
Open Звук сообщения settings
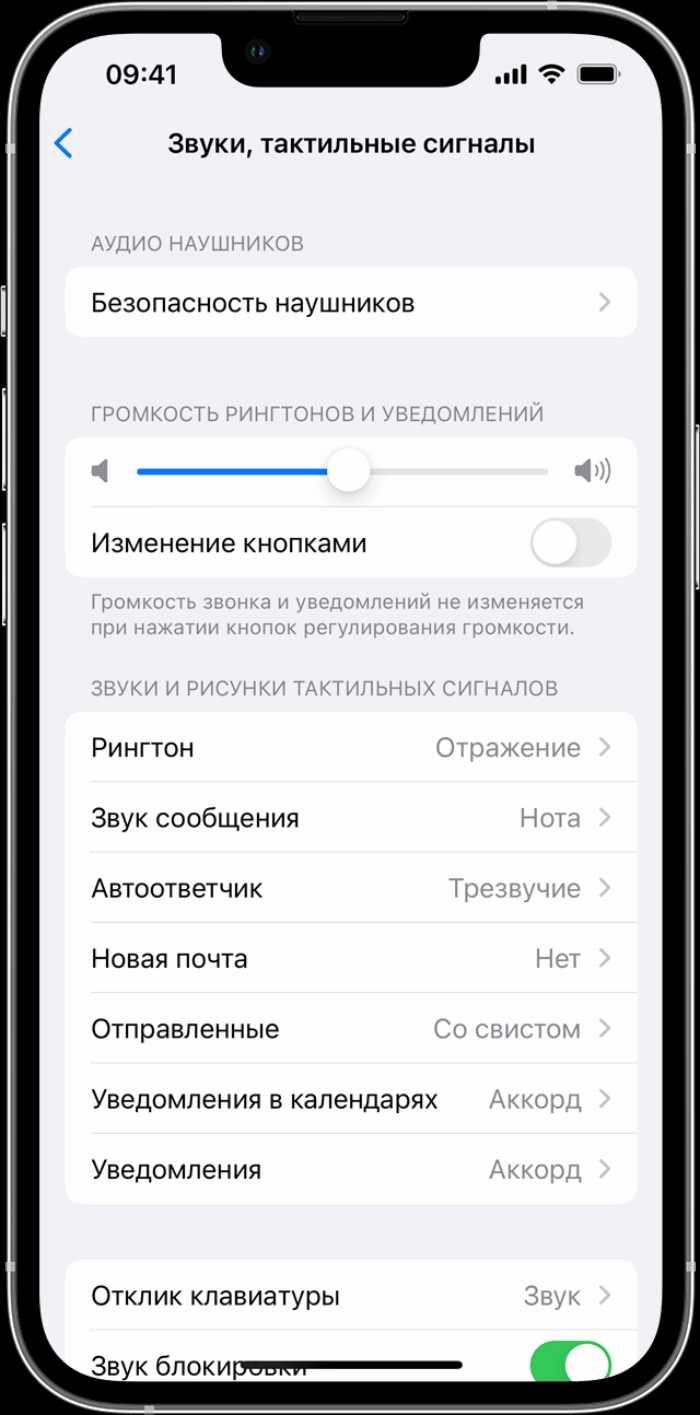(350, 818)
